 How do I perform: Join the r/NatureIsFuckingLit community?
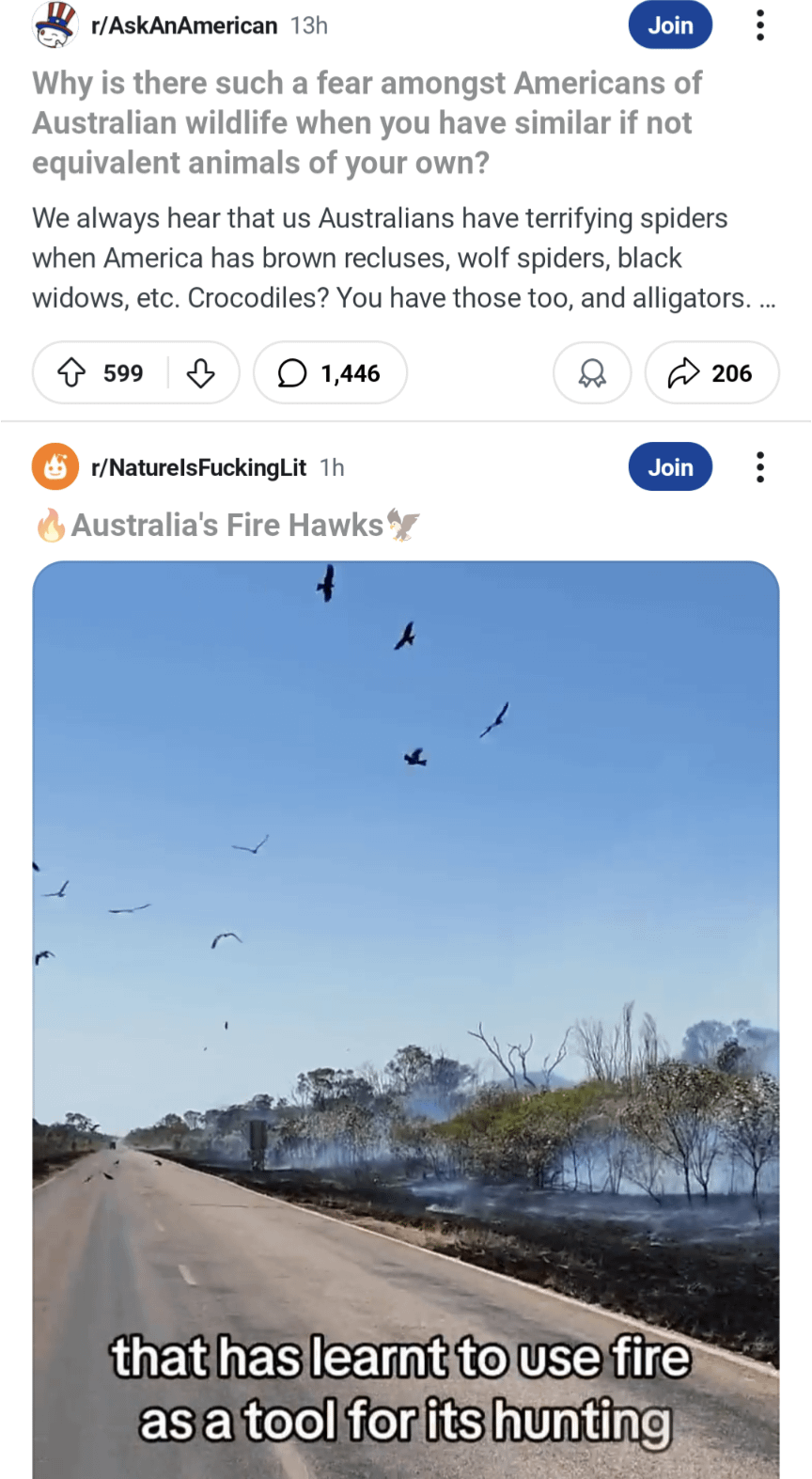click(x=669, y=467)
